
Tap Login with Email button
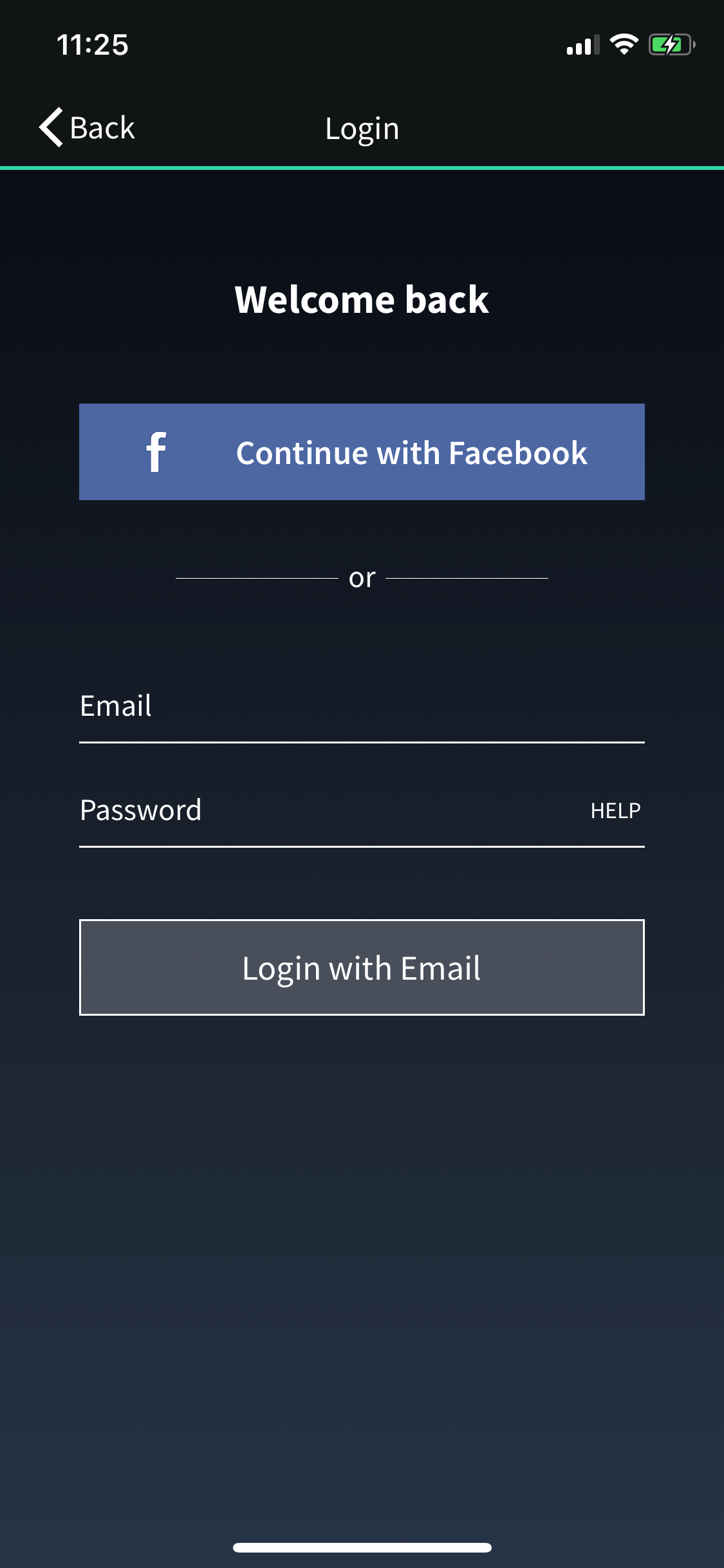tap(362, 967)
